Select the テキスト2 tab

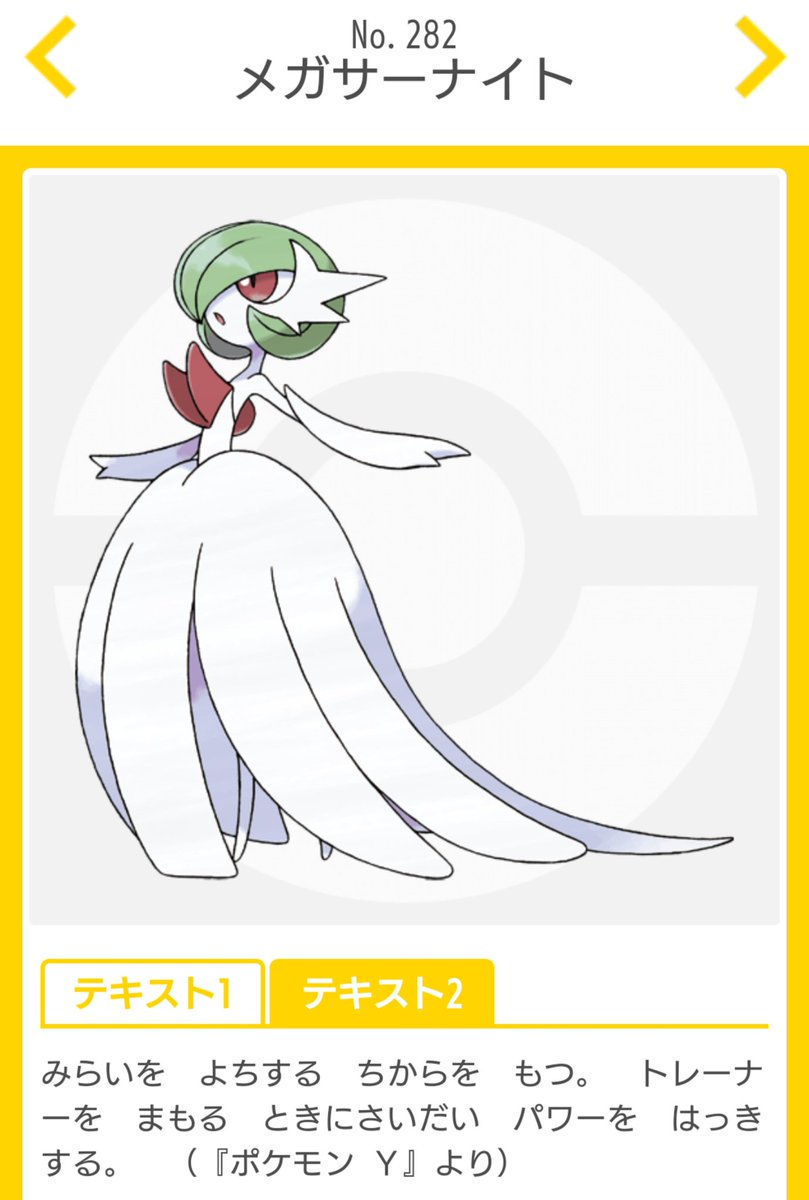[382, 992]
